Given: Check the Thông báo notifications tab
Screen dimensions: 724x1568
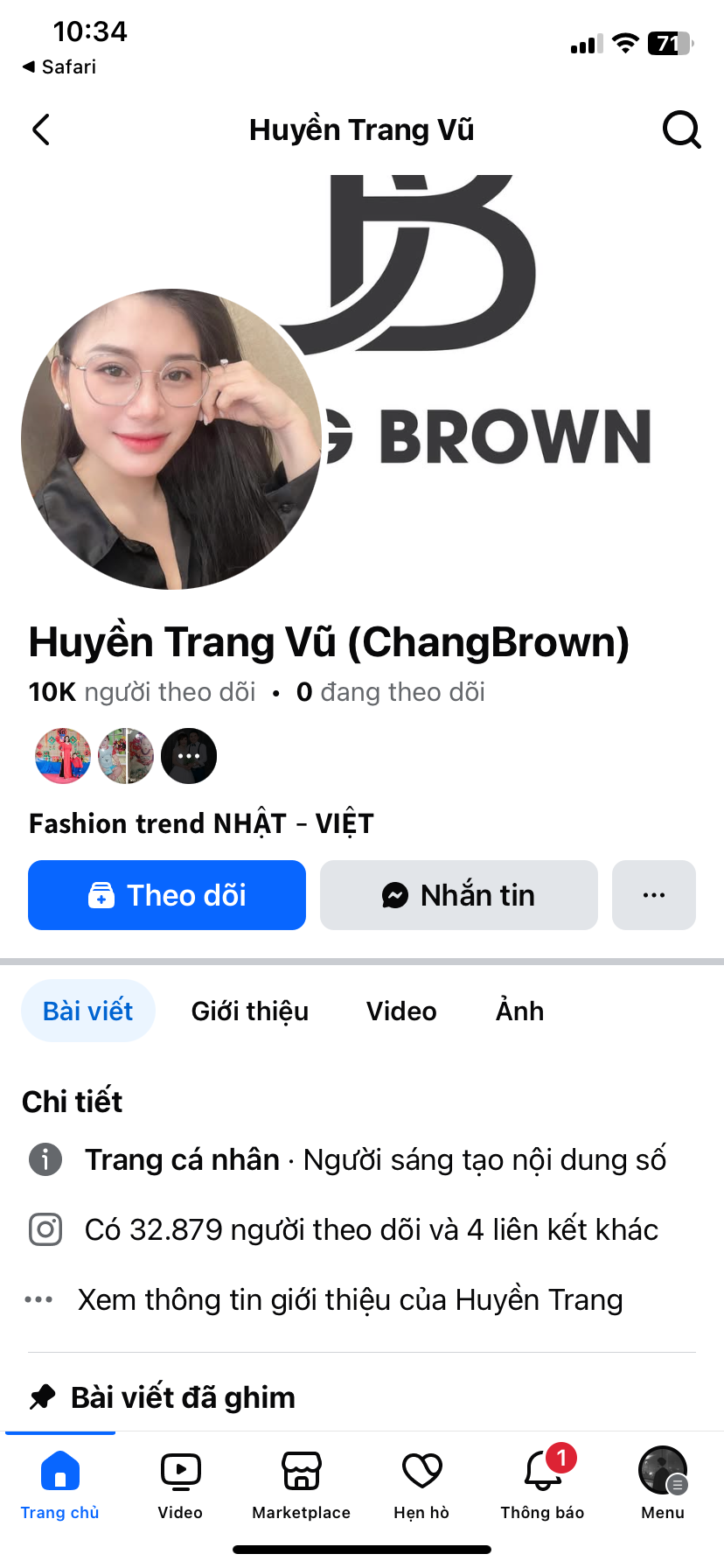Looking at the screenshot, I should (542, 1485).
